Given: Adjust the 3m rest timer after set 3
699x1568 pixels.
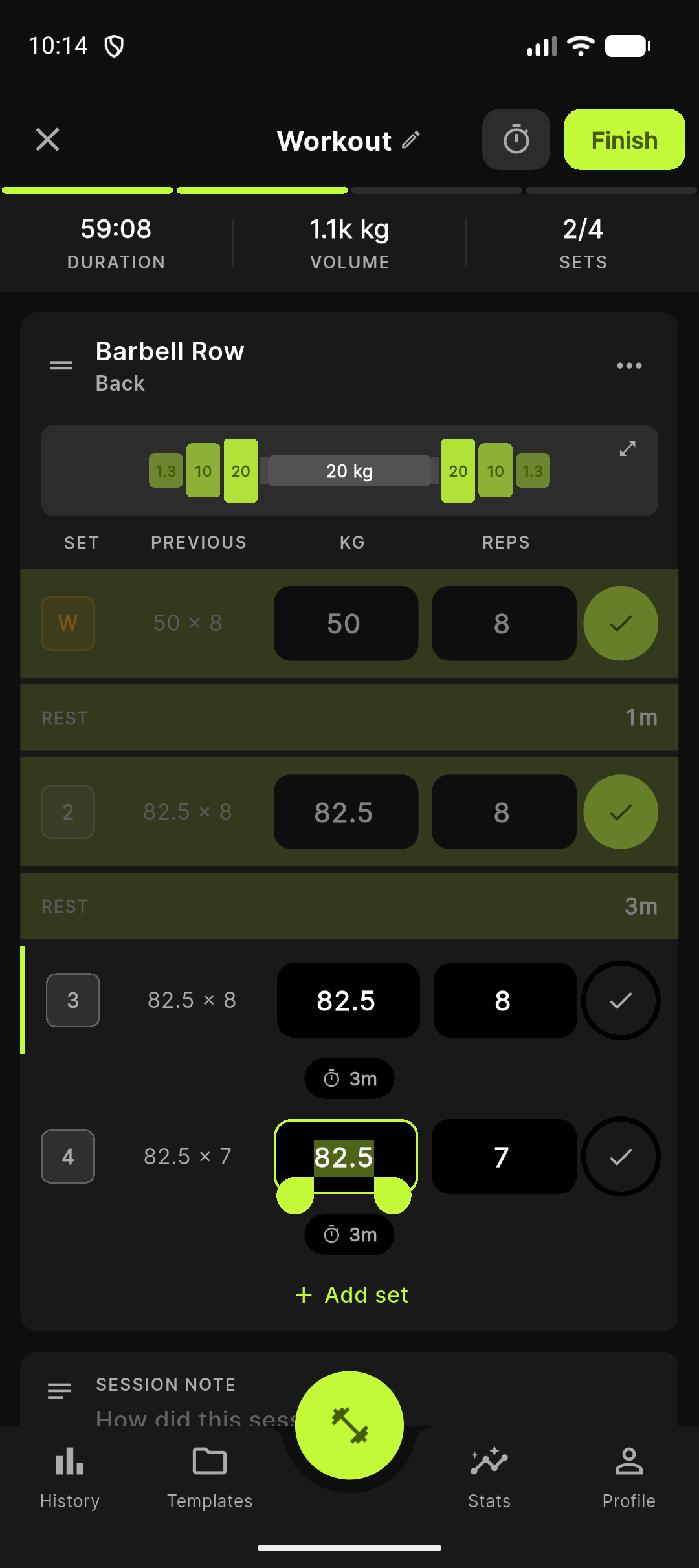Looking at the screenshot, I should coord(349,1078).
